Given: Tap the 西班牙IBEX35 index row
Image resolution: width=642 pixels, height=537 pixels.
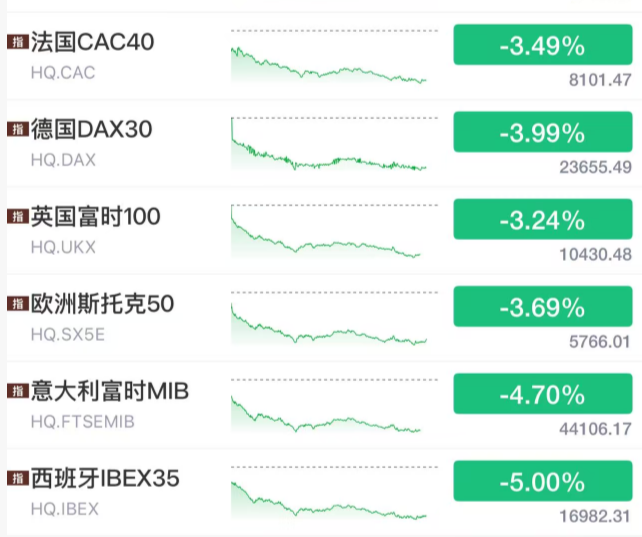Looking at the screenshot, I should (x=105, y=478).
